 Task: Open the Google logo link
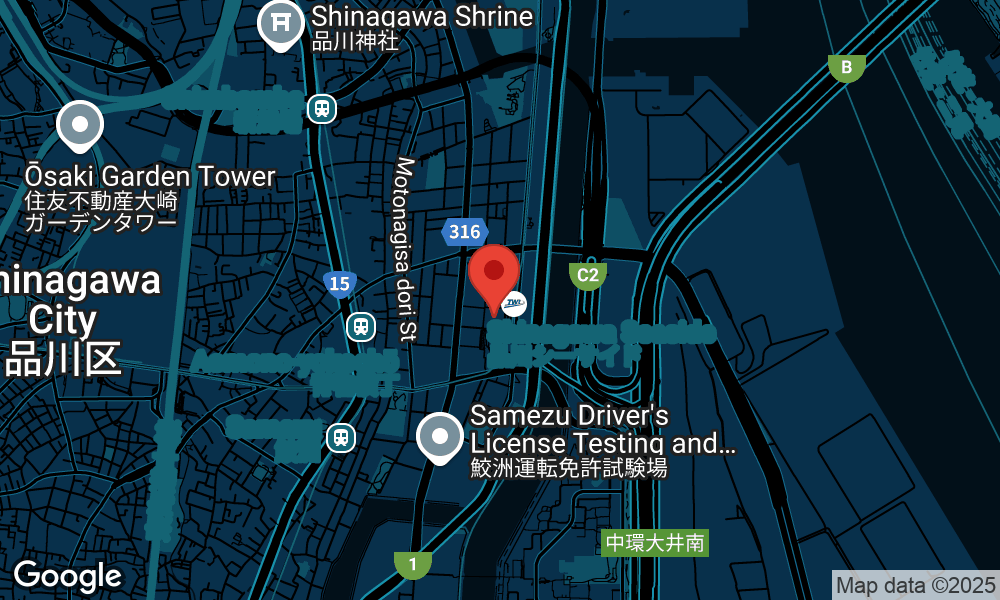click(x=67, y=576)
